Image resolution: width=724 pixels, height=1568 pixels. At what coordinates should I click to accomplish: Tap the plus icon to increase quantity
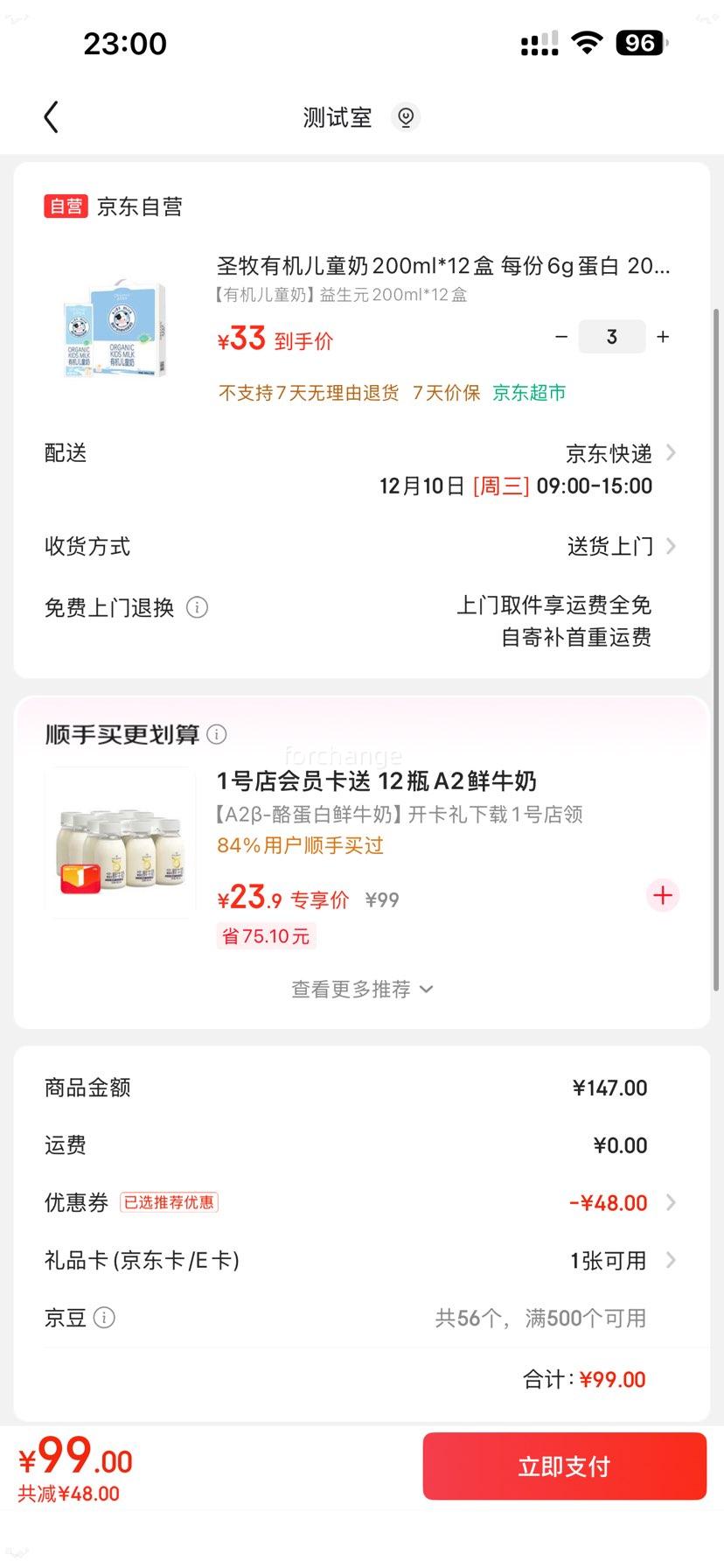(662, 336)
